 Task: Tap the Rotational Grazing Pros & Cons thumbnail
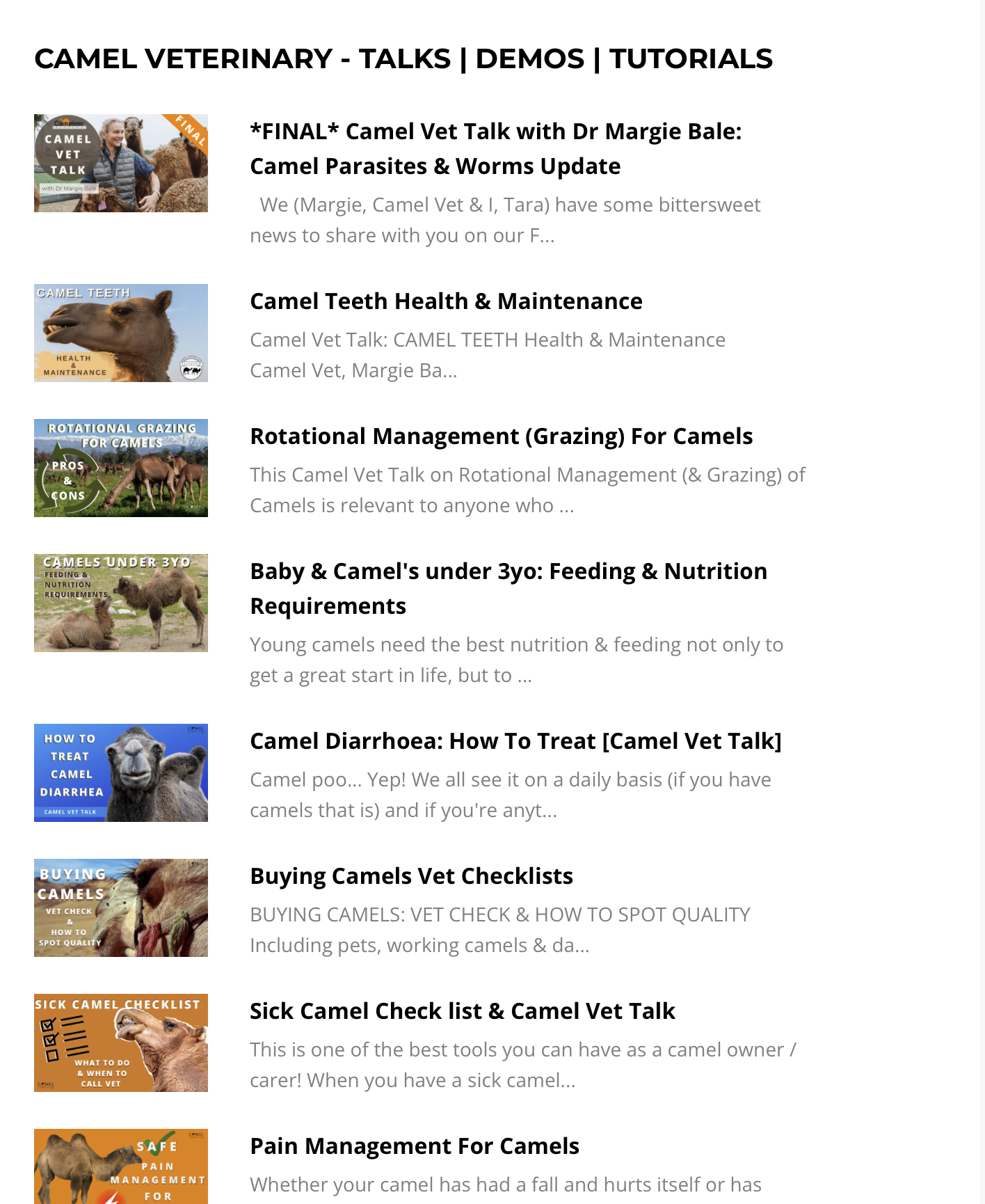(x=121, y=468)
